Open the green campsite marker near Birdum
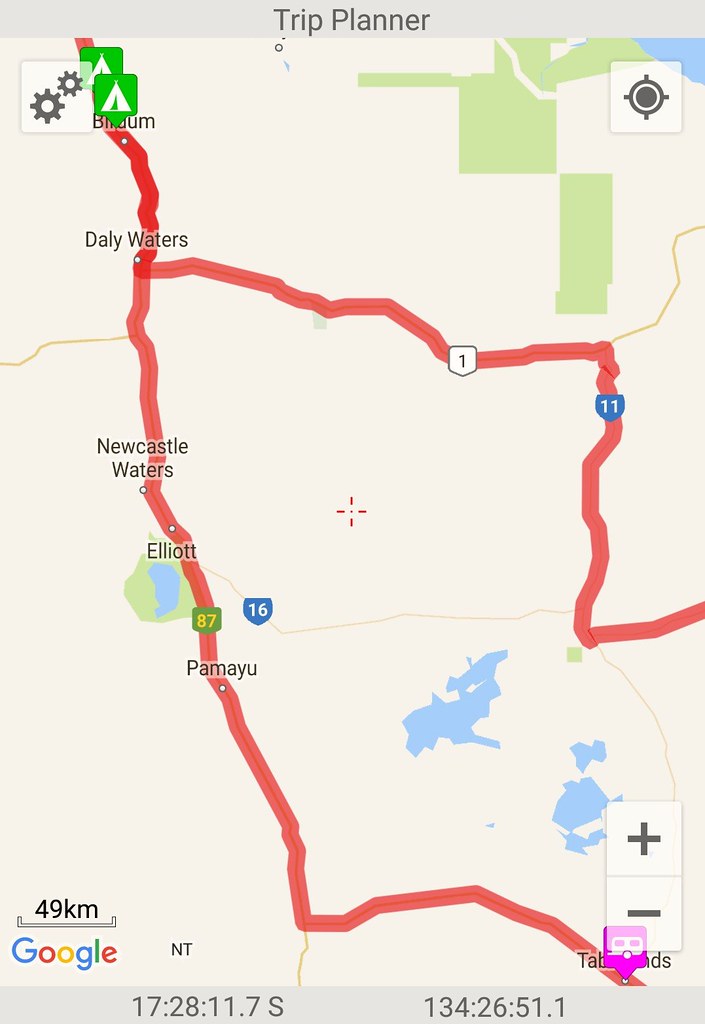 coord(116,97)
